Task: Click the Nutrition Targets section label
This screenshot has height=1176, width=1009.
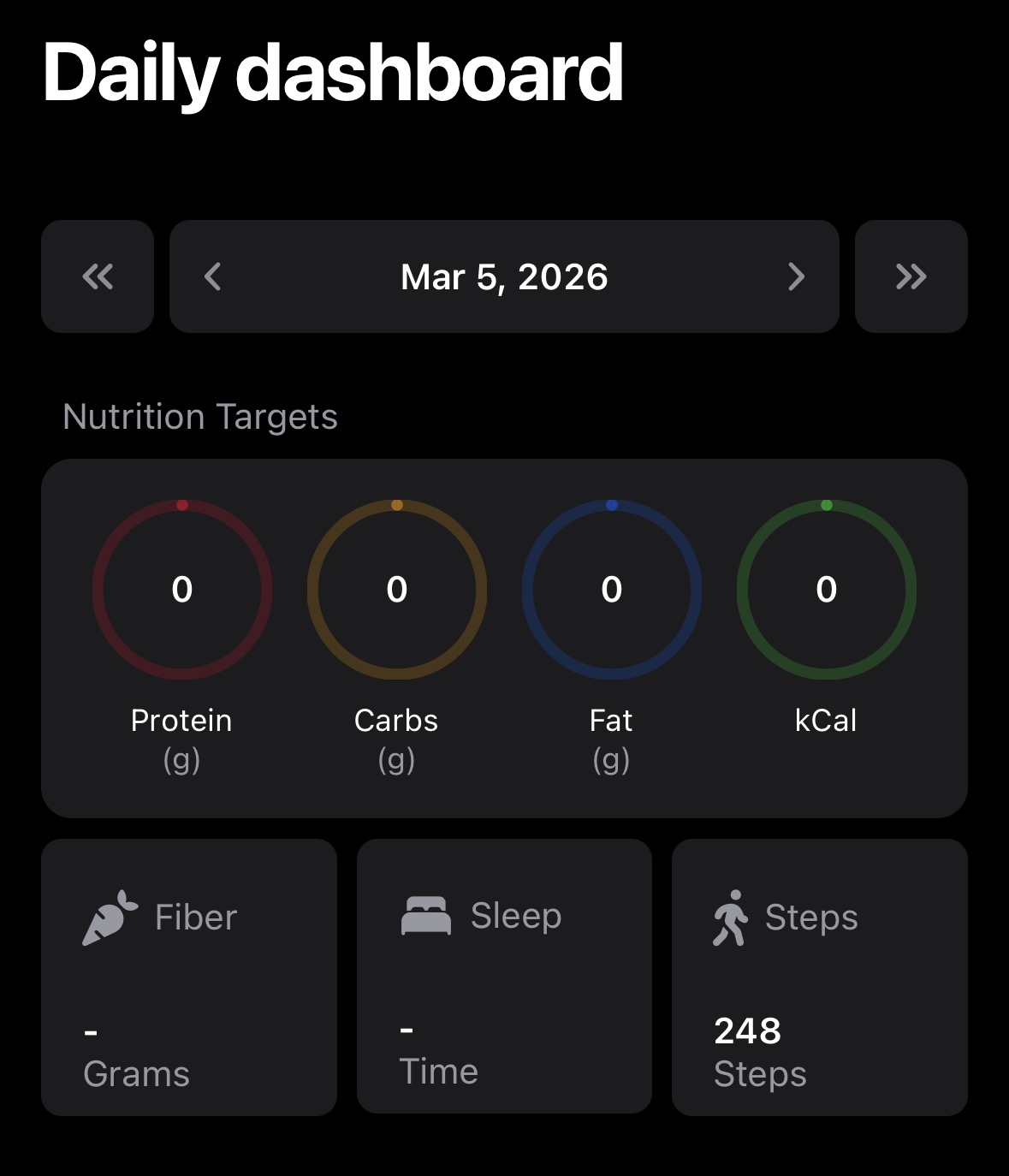Action: pos(199,416)
